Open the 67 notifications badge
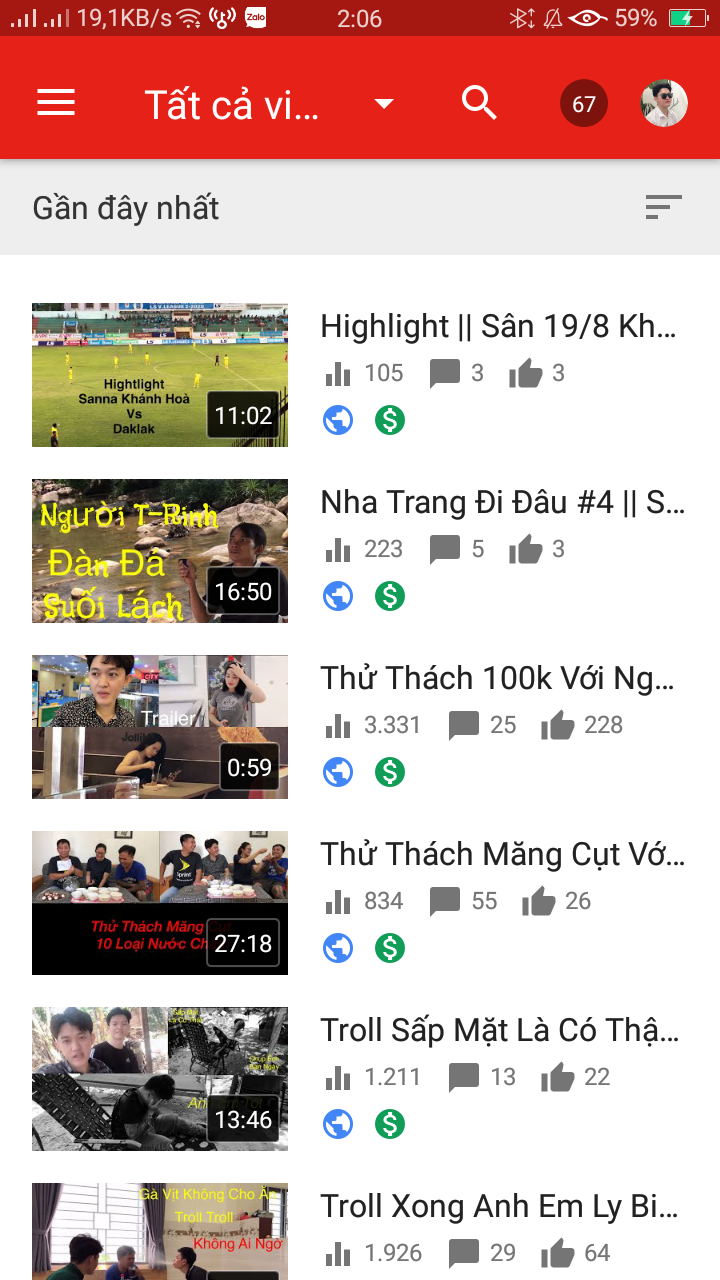The image size is (720, 1280). click(x=584, y=104)
